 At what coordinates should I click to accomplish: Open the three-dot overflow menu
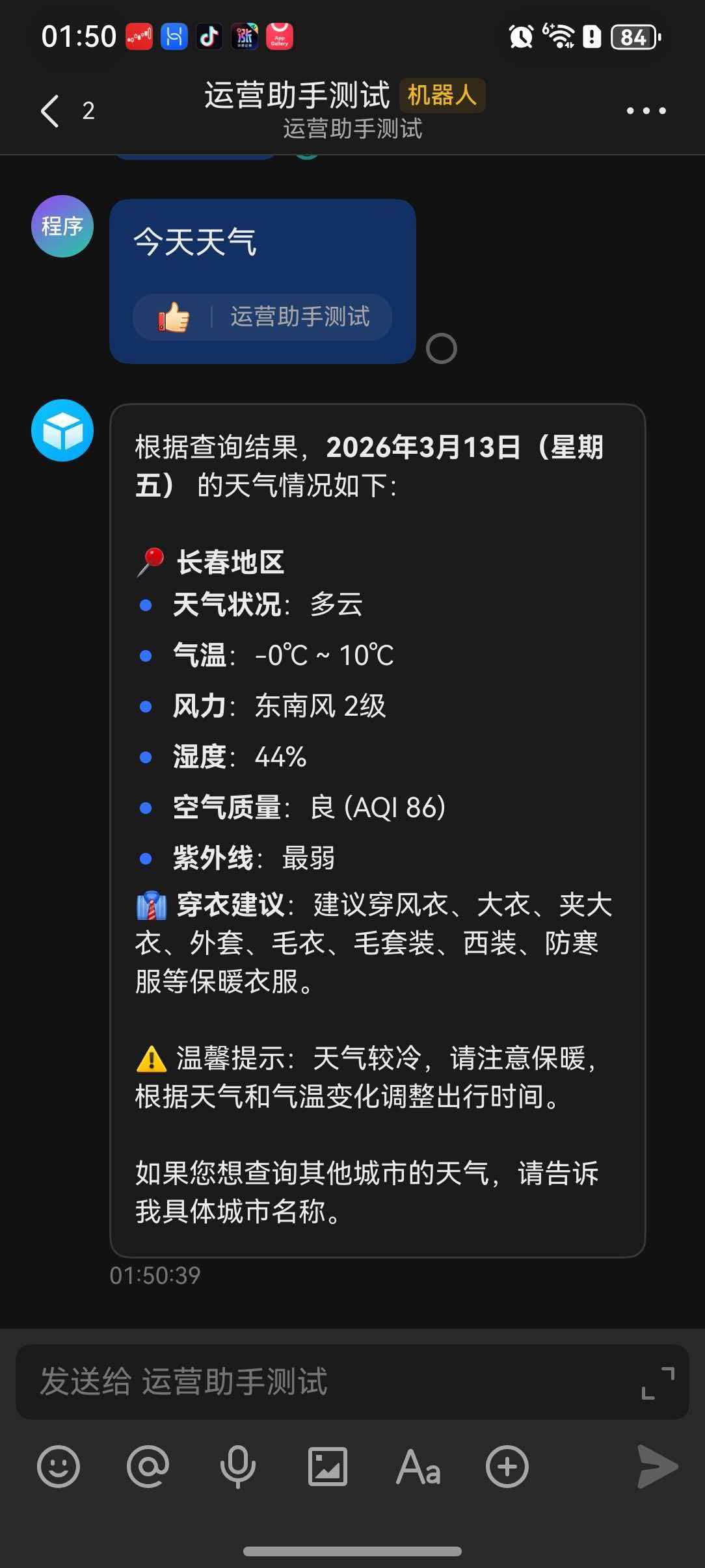point(646,111)
